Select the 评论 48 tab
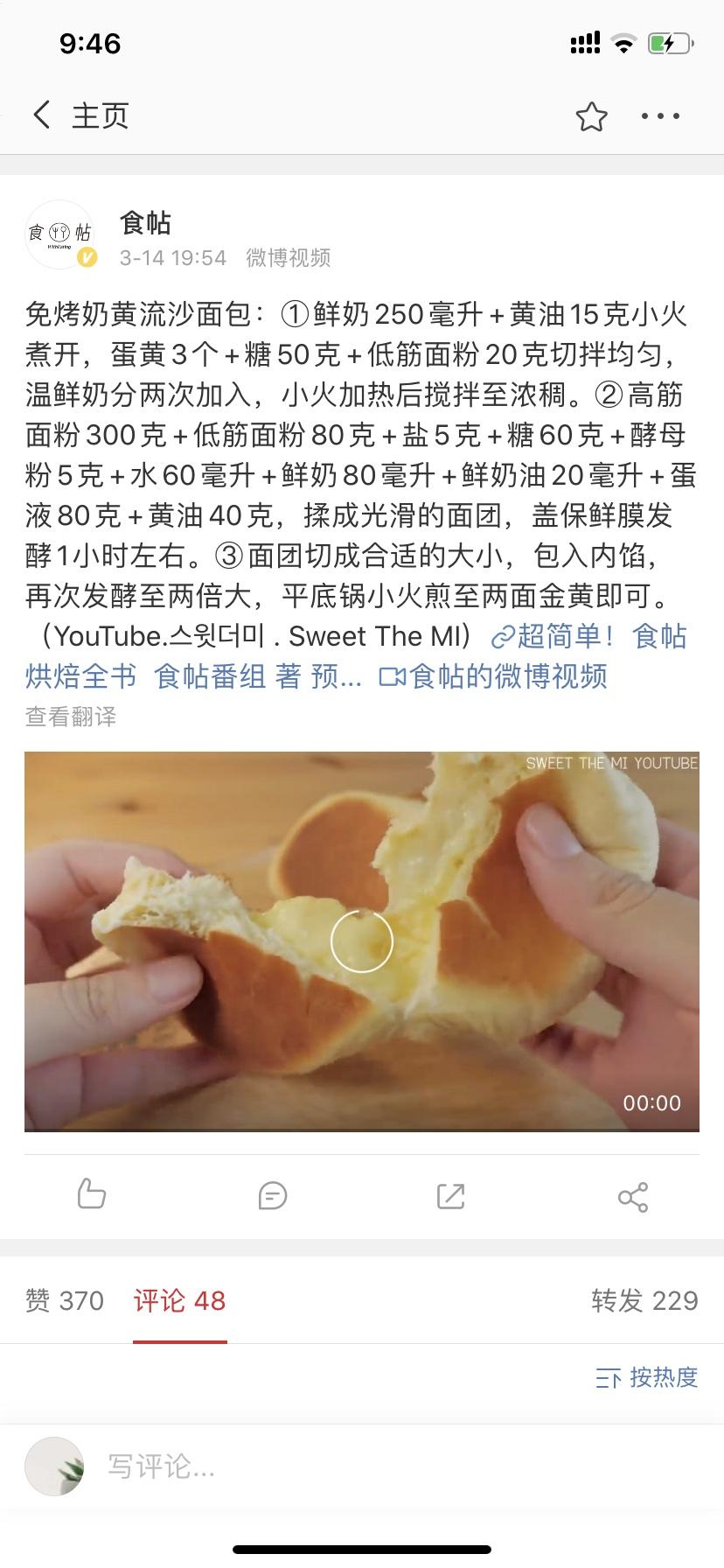Viewport: 724px width, 1568px height. [x=180, y=1300]
